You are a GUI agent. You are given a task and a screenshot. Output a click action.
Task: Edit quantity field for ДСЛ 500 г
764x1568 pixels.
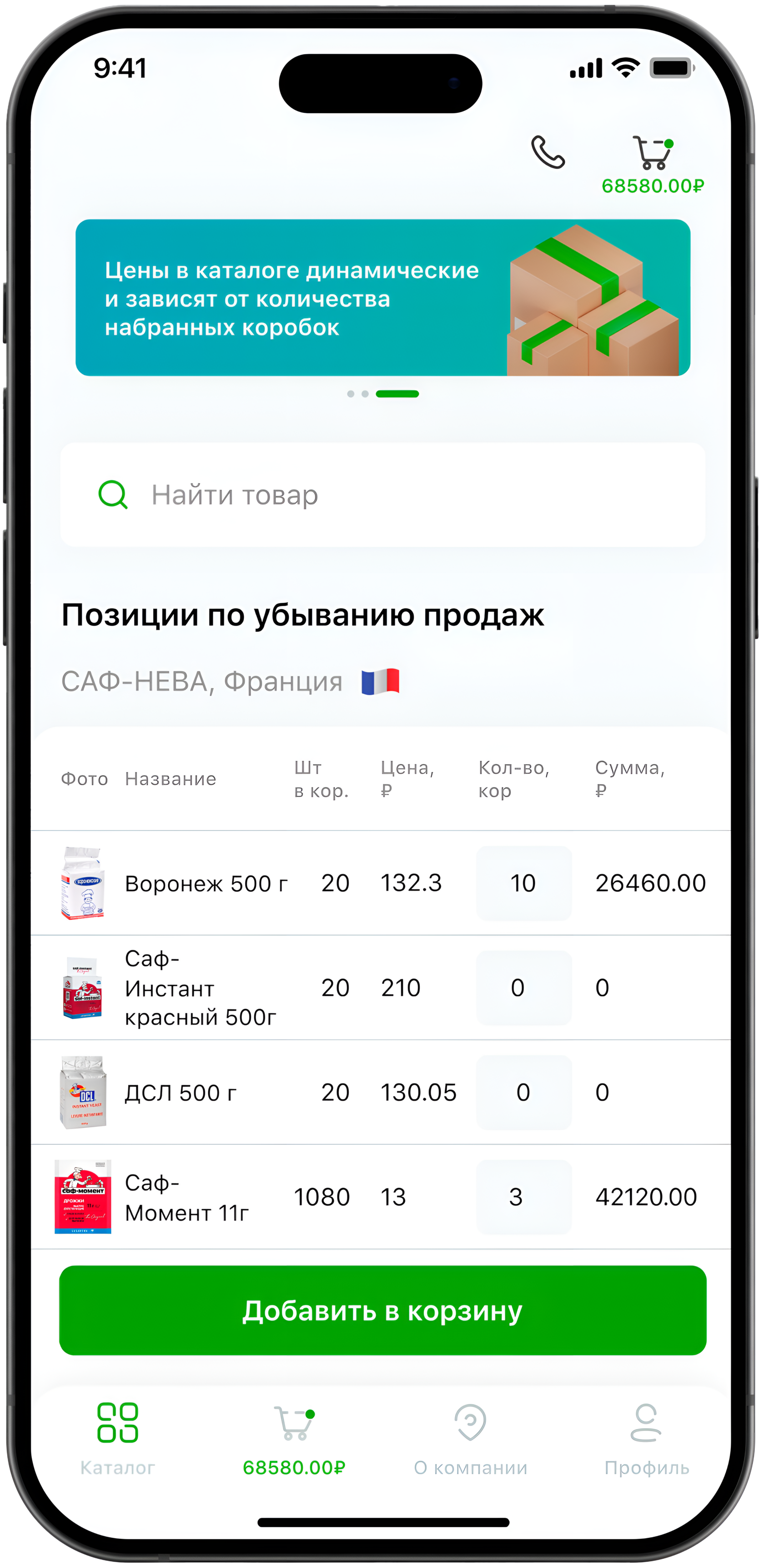(523, 1092)
